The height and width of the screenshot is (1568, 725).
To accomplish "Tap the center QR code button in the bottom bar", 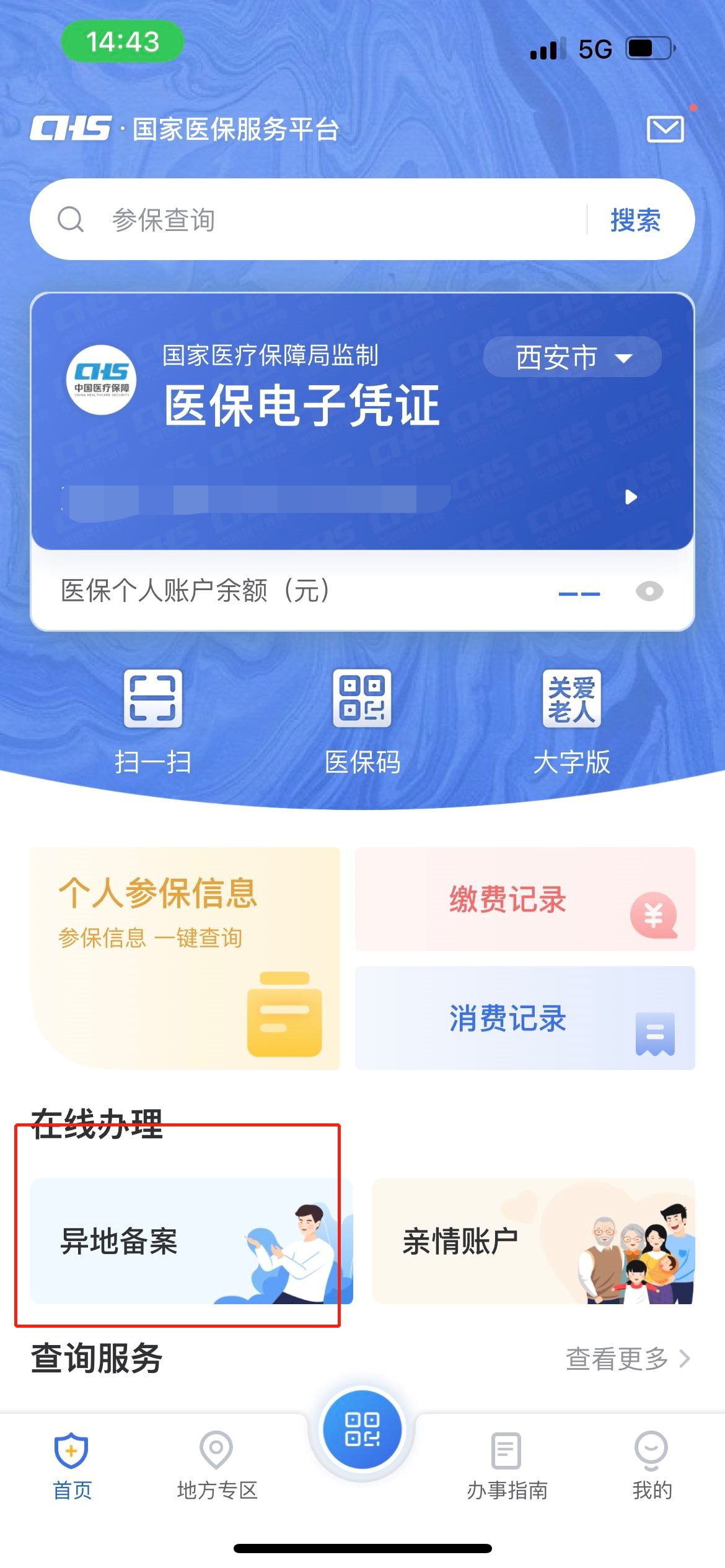I will [x=362, y=1430].
